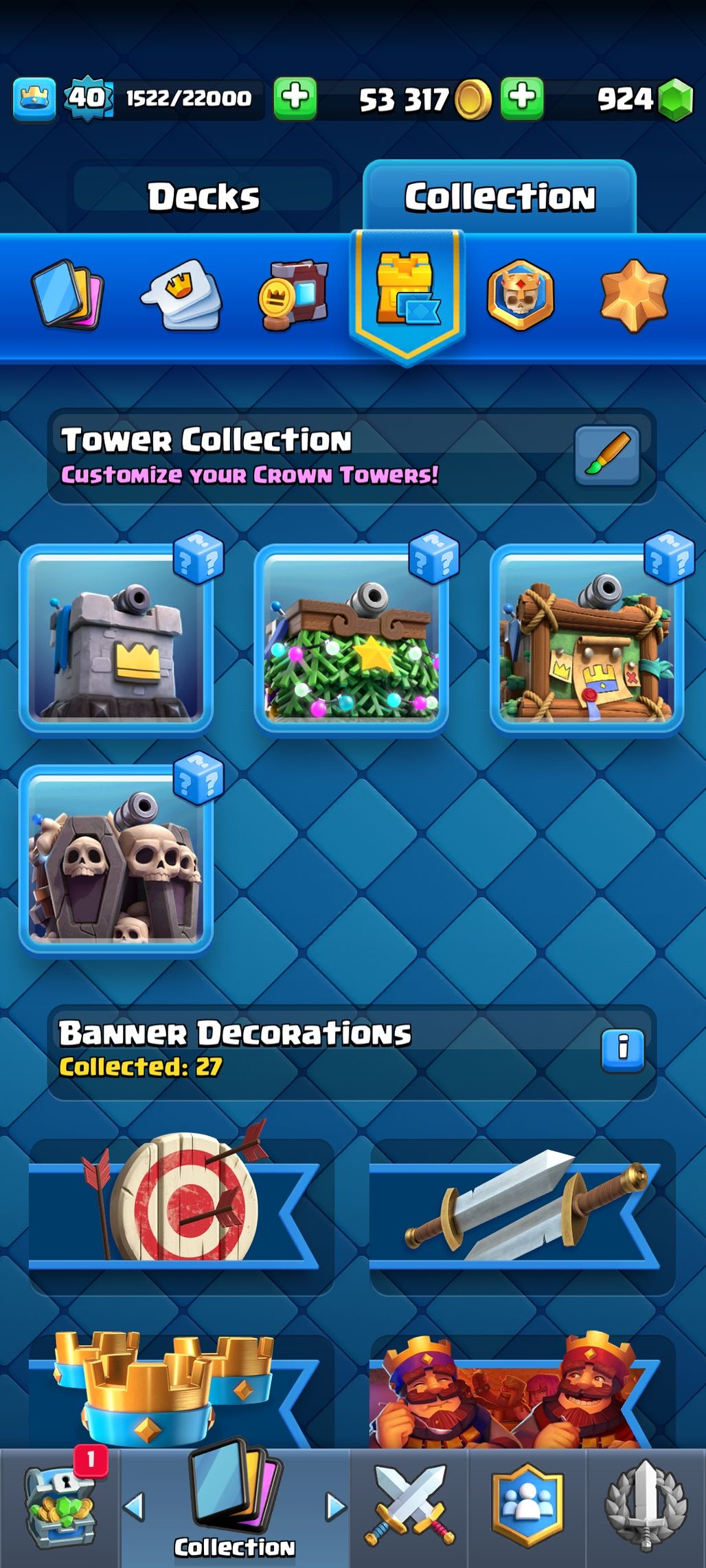Select the wooden map tower skin

(587, 638)
